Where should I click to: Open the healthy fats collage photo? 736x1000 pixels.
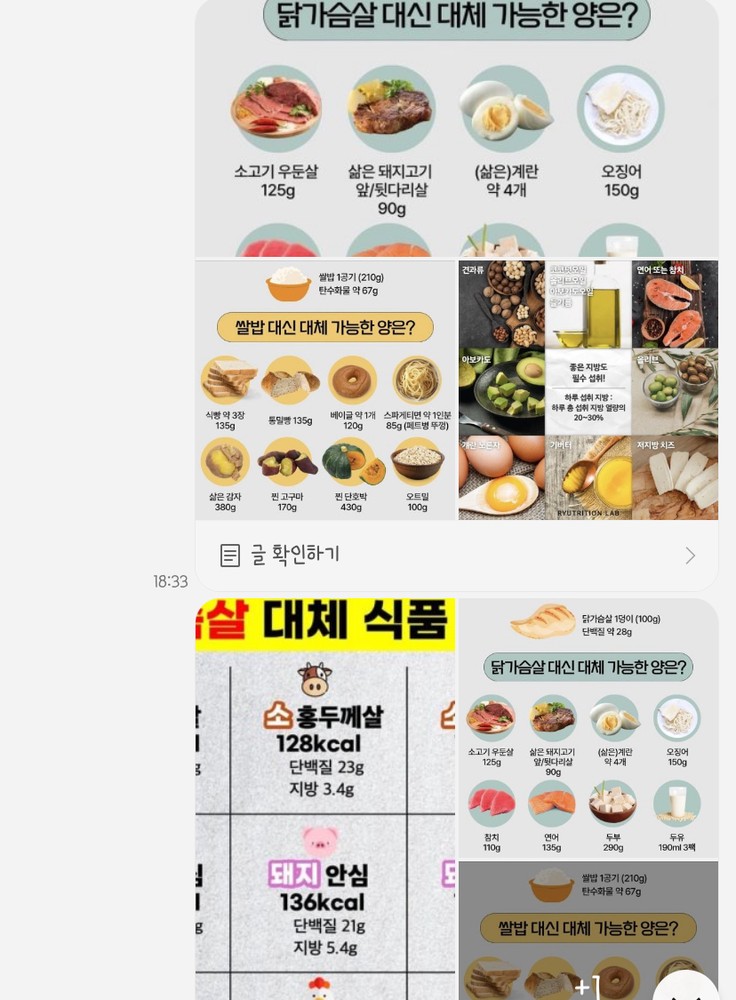[588, 390]
